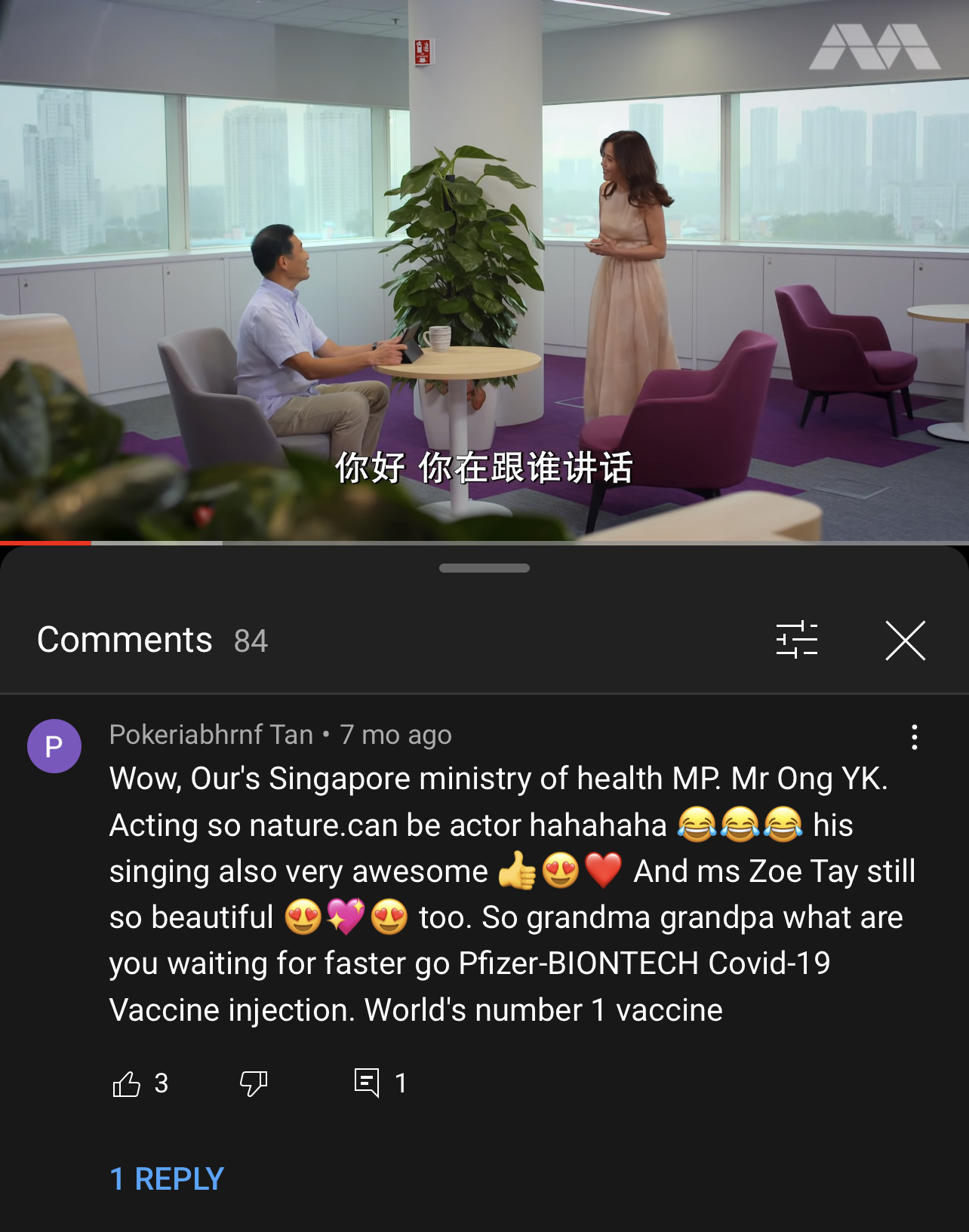Open overflow menu on Pokeriabhrnf Tan's comment

[914, 737]
